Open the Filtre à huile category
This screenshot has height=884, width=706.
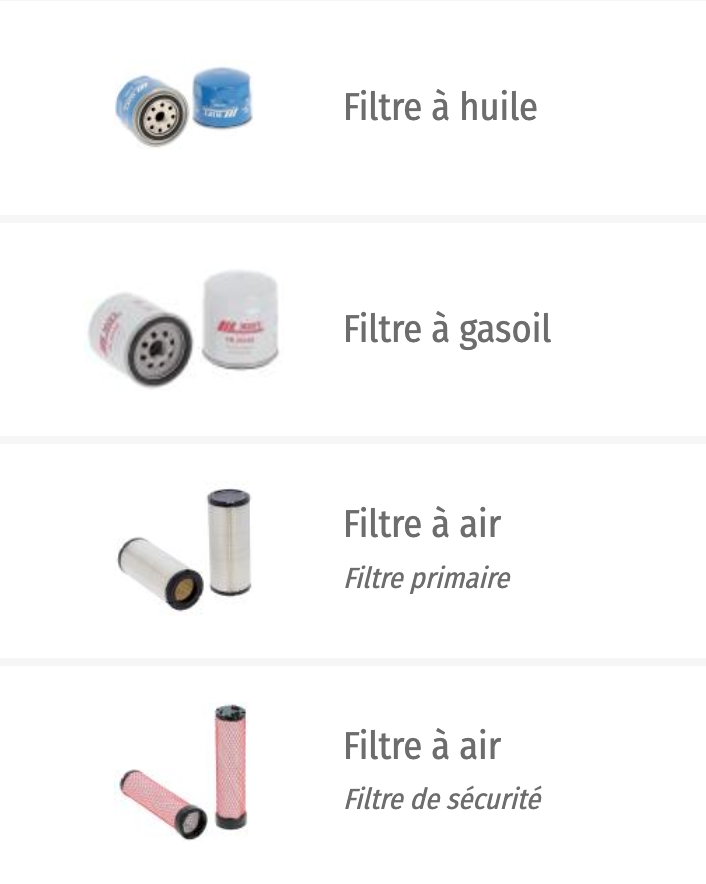point(440,107)
